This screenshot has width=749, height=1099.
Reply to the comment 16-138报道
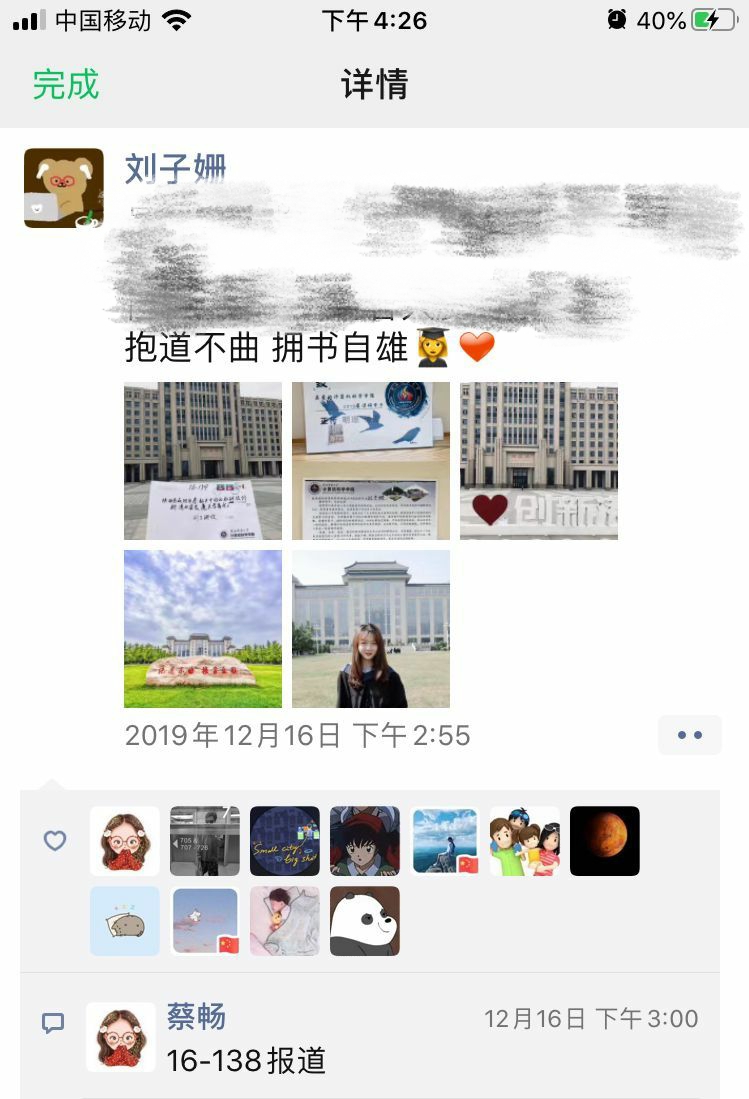tap(246, 1060)
